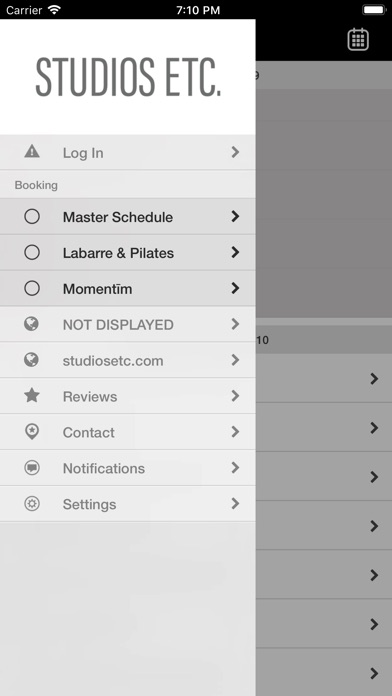
Task: Tap the calendar icon in top bar
Action: click(x=358, y=40)
